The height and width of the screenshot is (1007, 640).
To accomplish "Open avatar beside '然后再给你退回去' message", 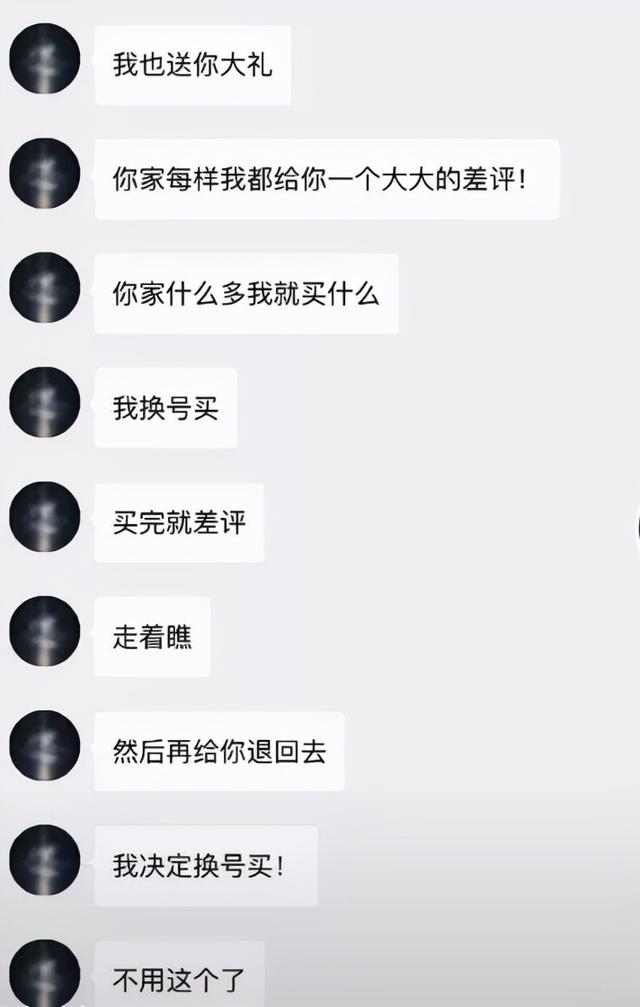I will point(44,746).
